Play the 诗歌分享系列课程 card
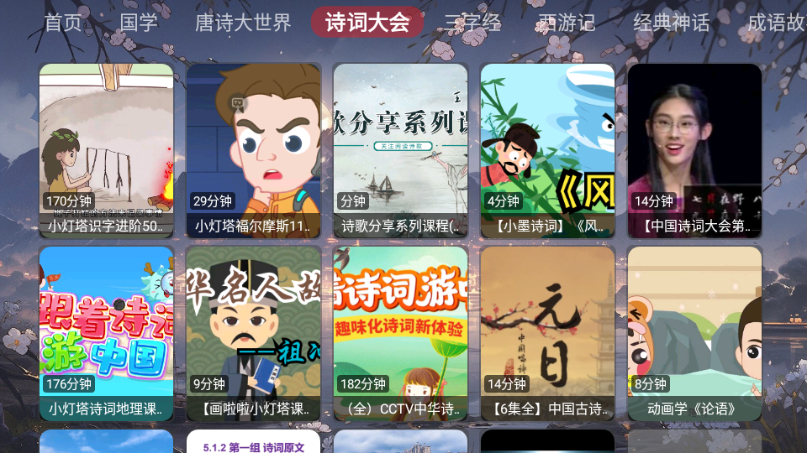The width and height of the screenshot is (807, 453). click(400, 150)
